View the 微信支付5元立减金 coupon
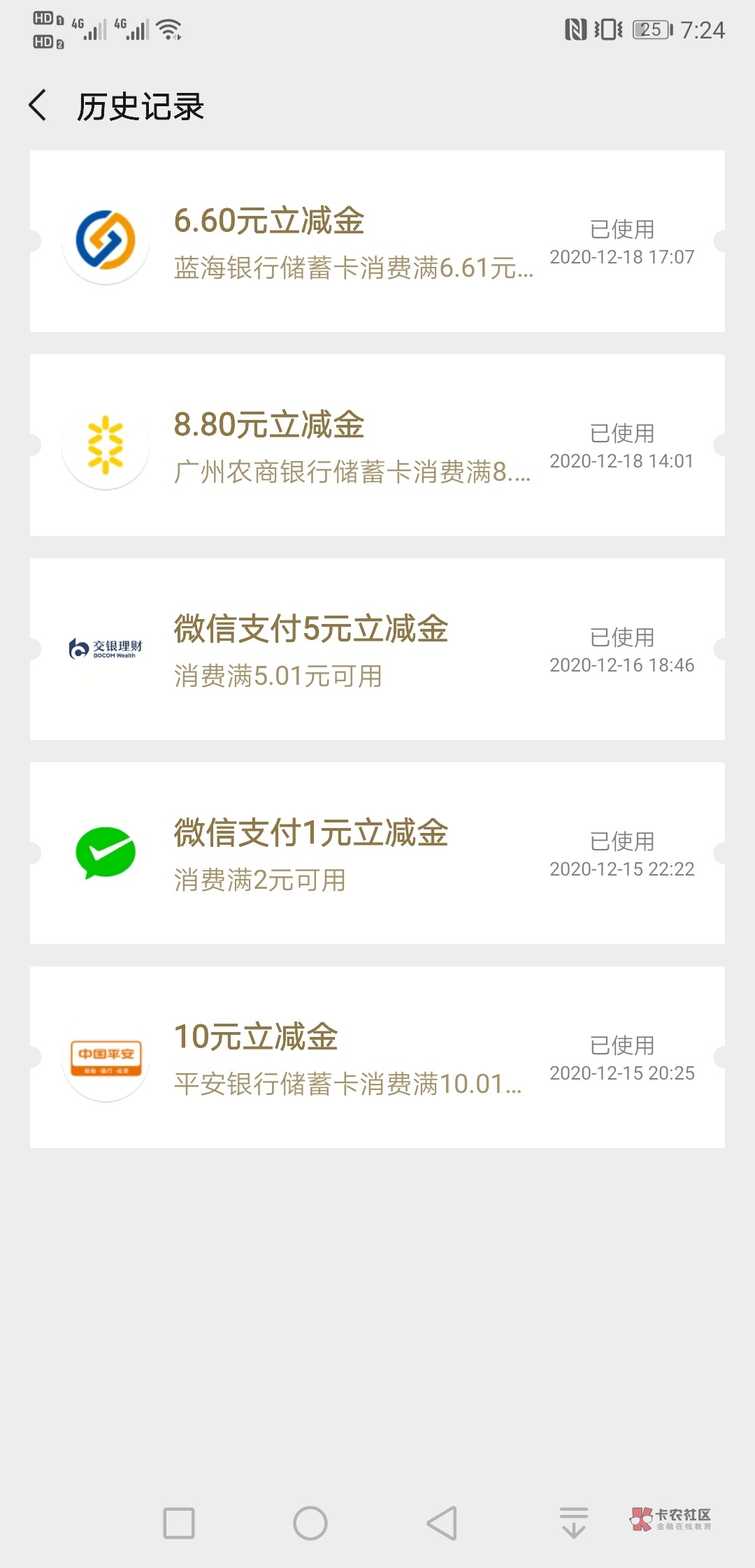The height and width of the screenshot is (1568, 755). (377, 649)
